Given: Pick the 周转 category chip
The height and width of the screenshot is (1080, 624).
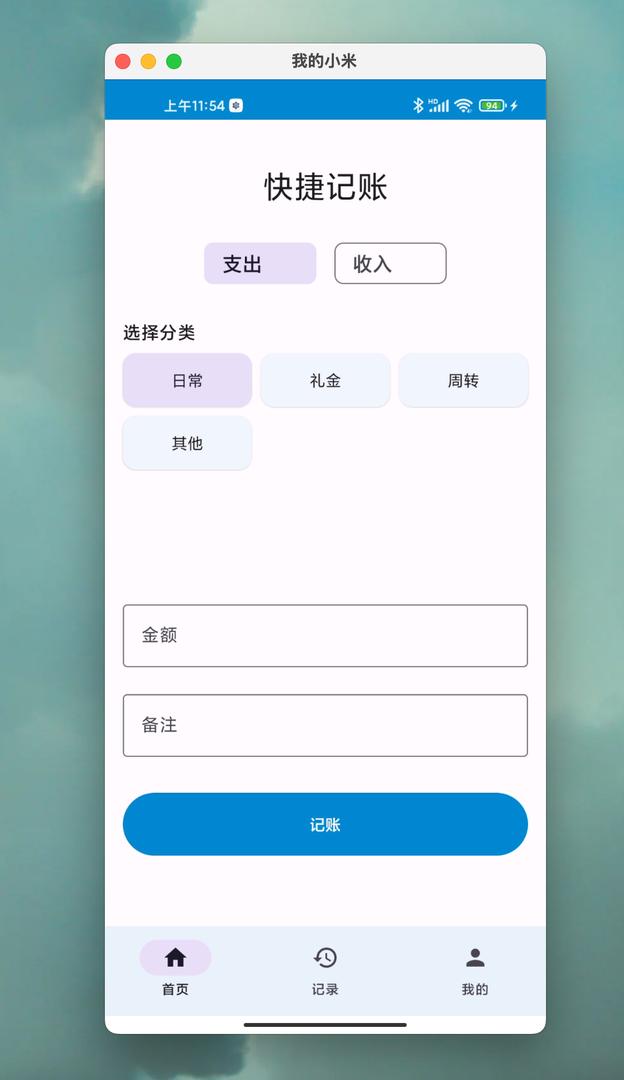Looking at the screenshot, I should [463, 381].
